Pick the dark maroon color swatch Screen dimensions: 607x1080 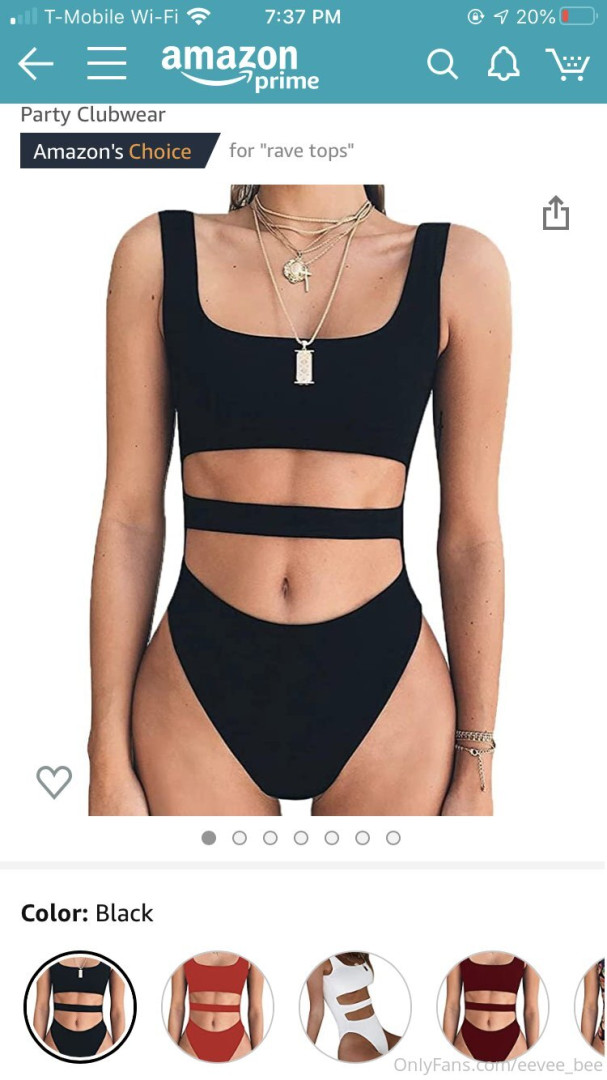492,1006
